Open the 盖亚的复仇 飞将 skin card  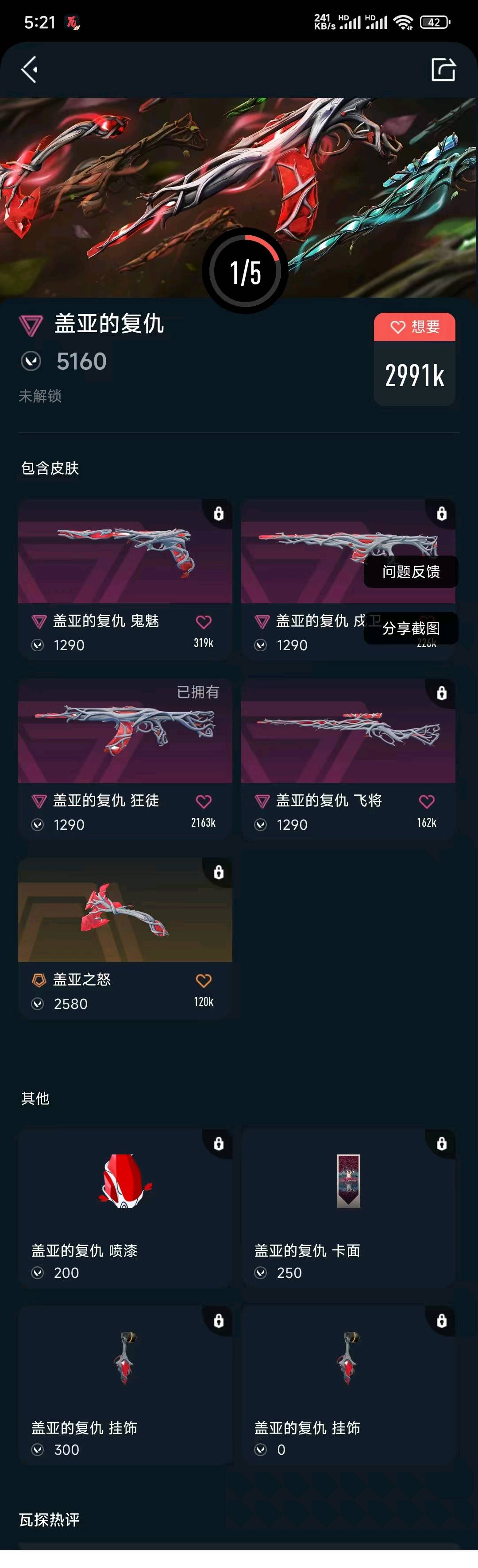(x=348, y=759)
